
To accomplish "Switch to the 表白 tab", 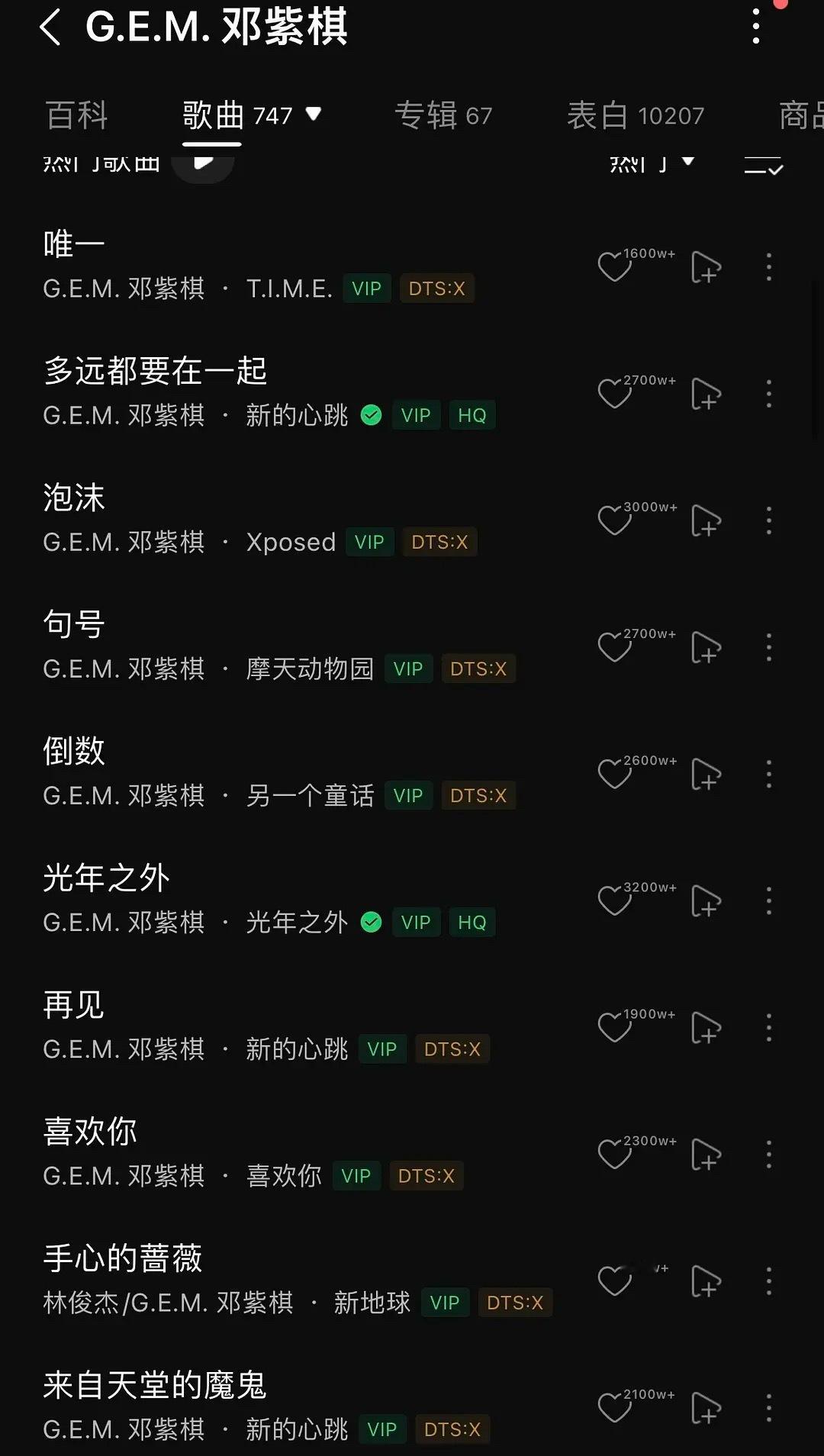I will pyautogui.click(x=636, y=114).
